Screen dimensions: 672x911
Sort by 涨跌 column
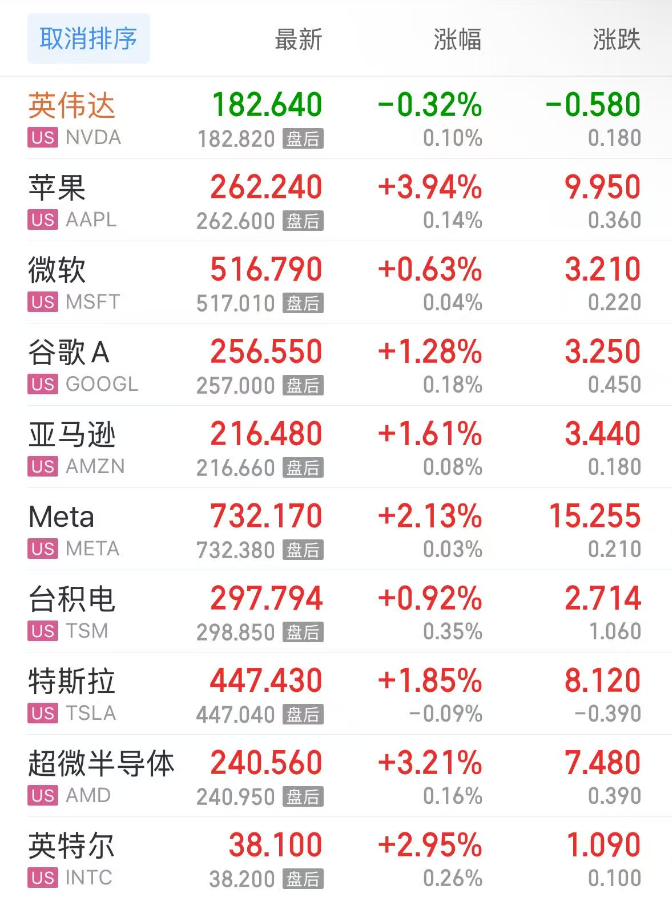tap(616, 40)
